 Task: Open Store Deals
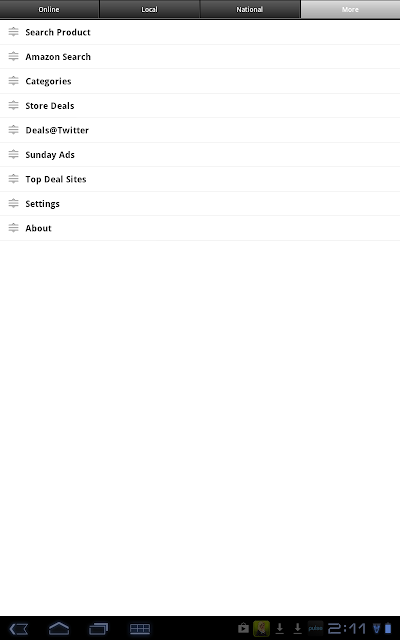[x=200, y=106]
